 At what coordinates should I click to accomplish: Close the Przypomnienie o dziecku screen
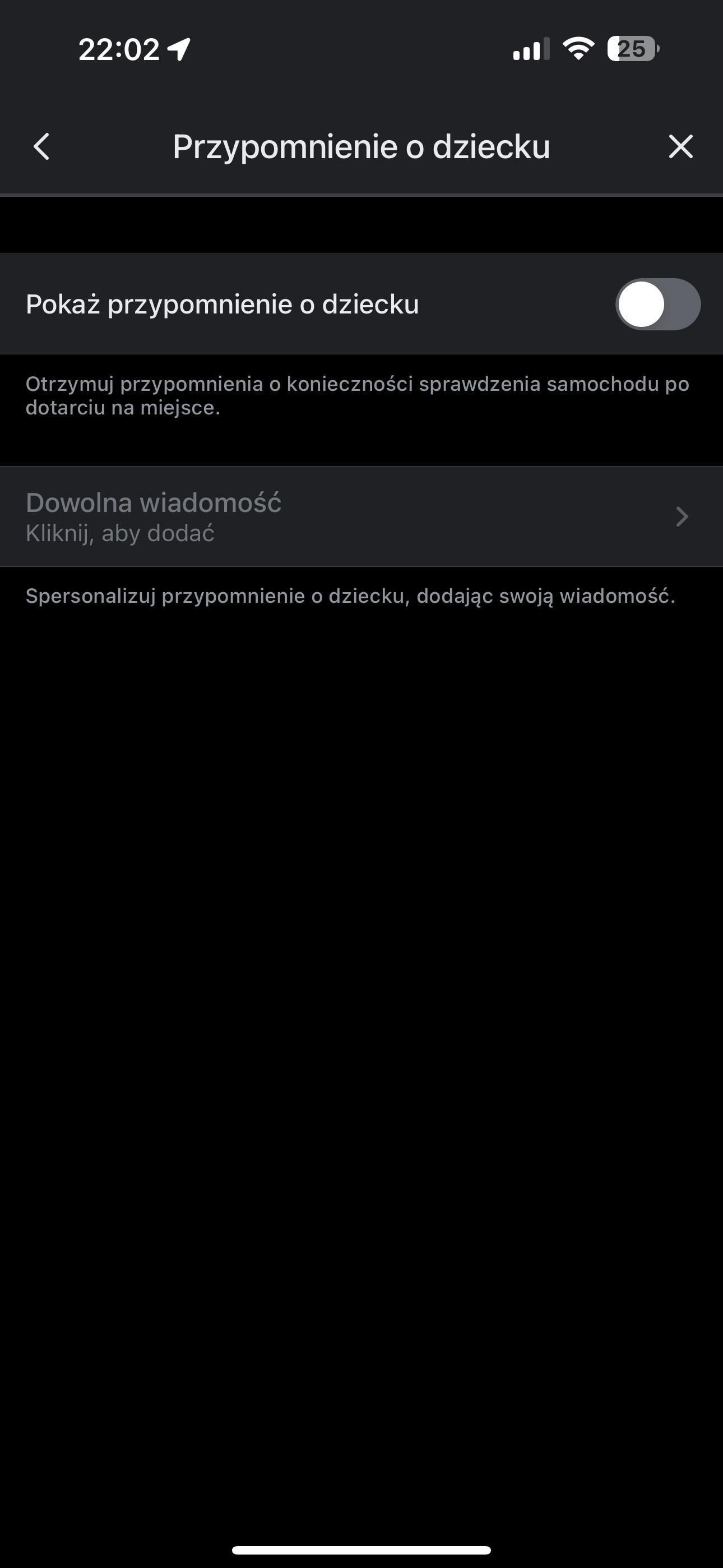[x=680, y=147]
